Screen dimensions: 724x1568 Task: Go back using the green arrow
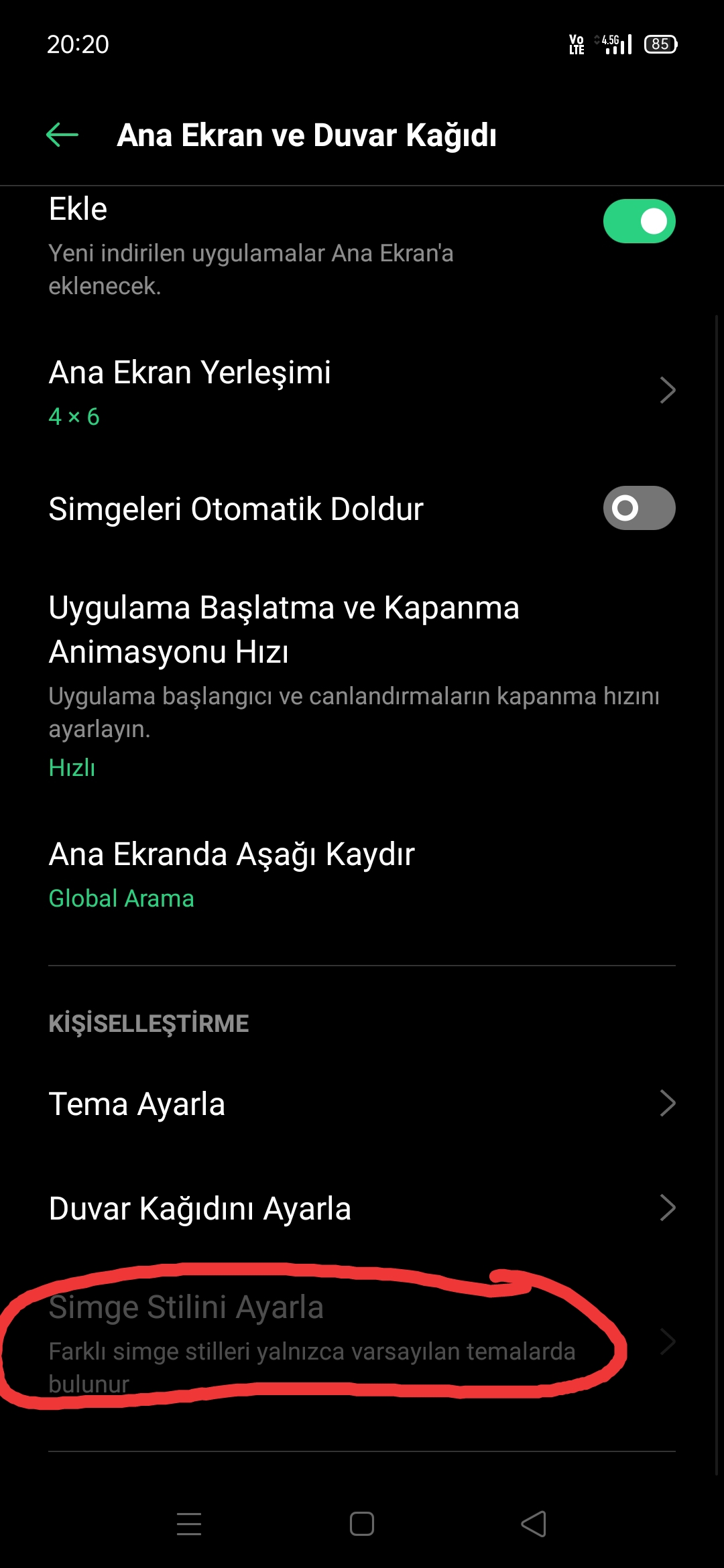[x=62, y=135]
